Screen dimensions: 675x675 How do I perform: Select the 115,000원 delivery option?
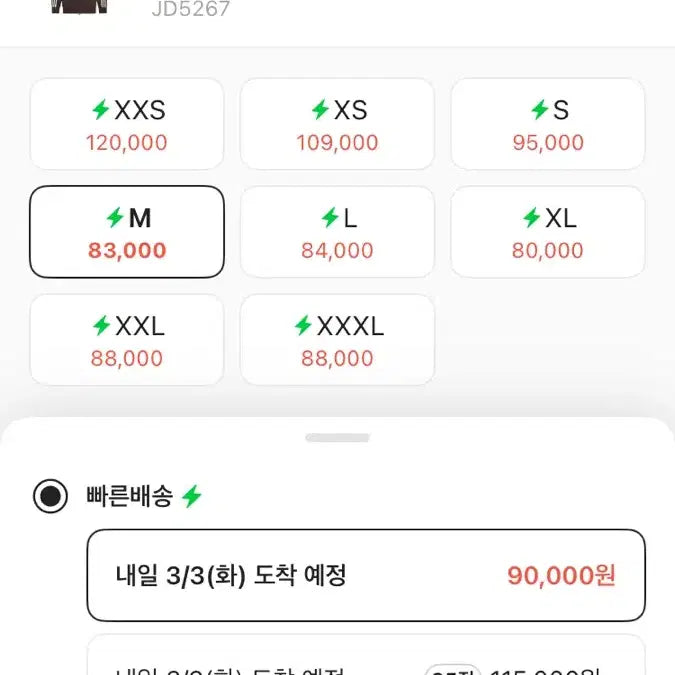(366, 658)
